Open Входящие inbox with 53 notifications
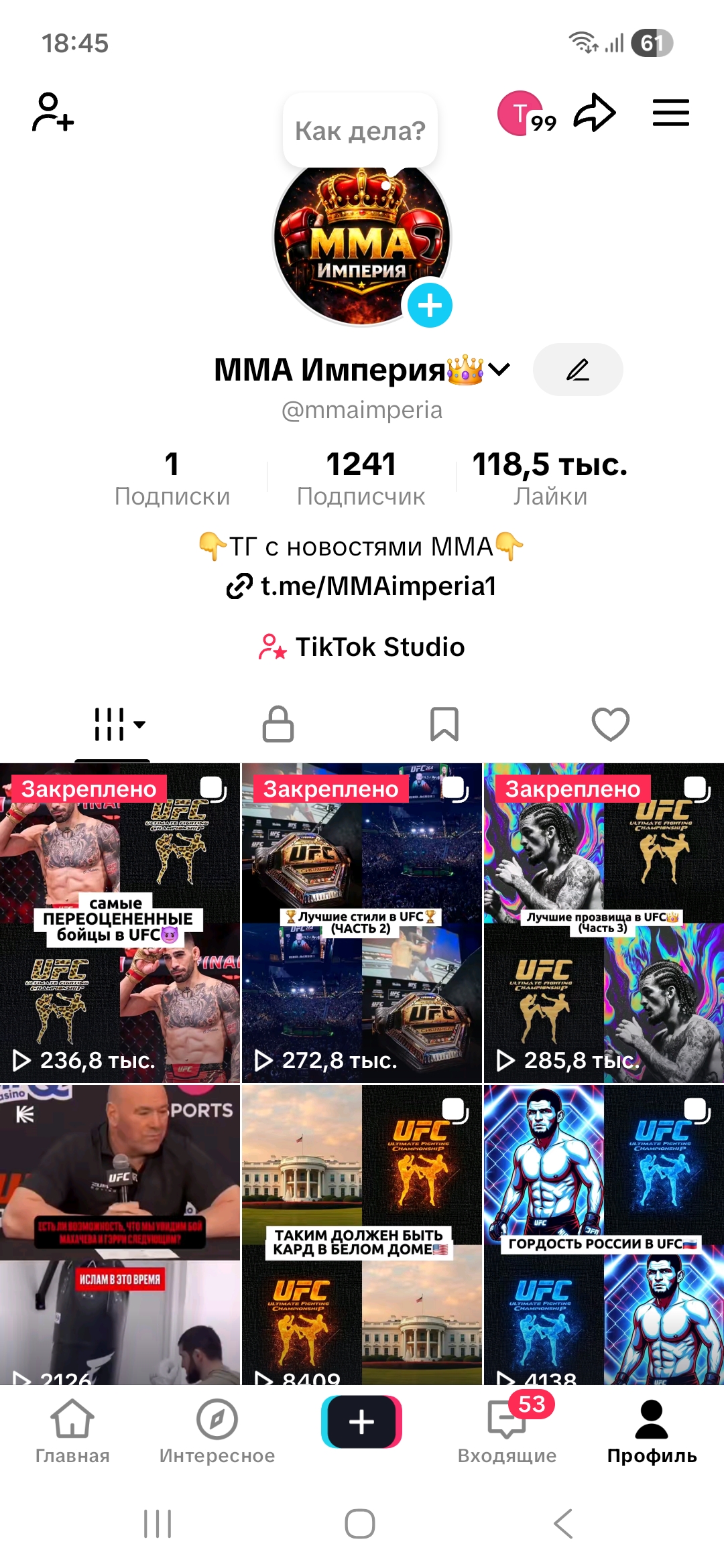 [506, 1421]
